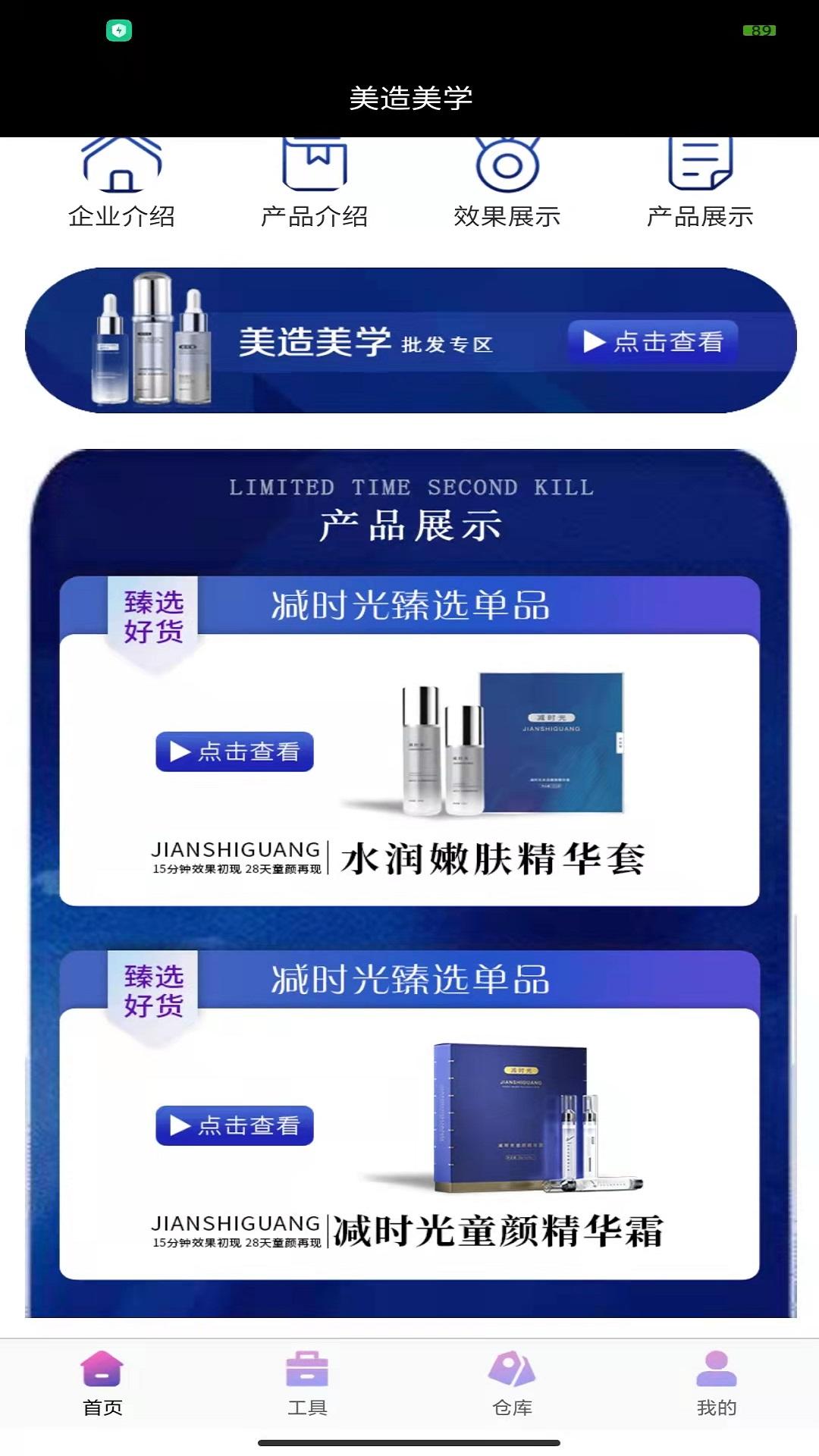The width and height of the screenshot is (819, 1456).
Task: Switch to the 仓库 tab
Action: (512, 1384)
